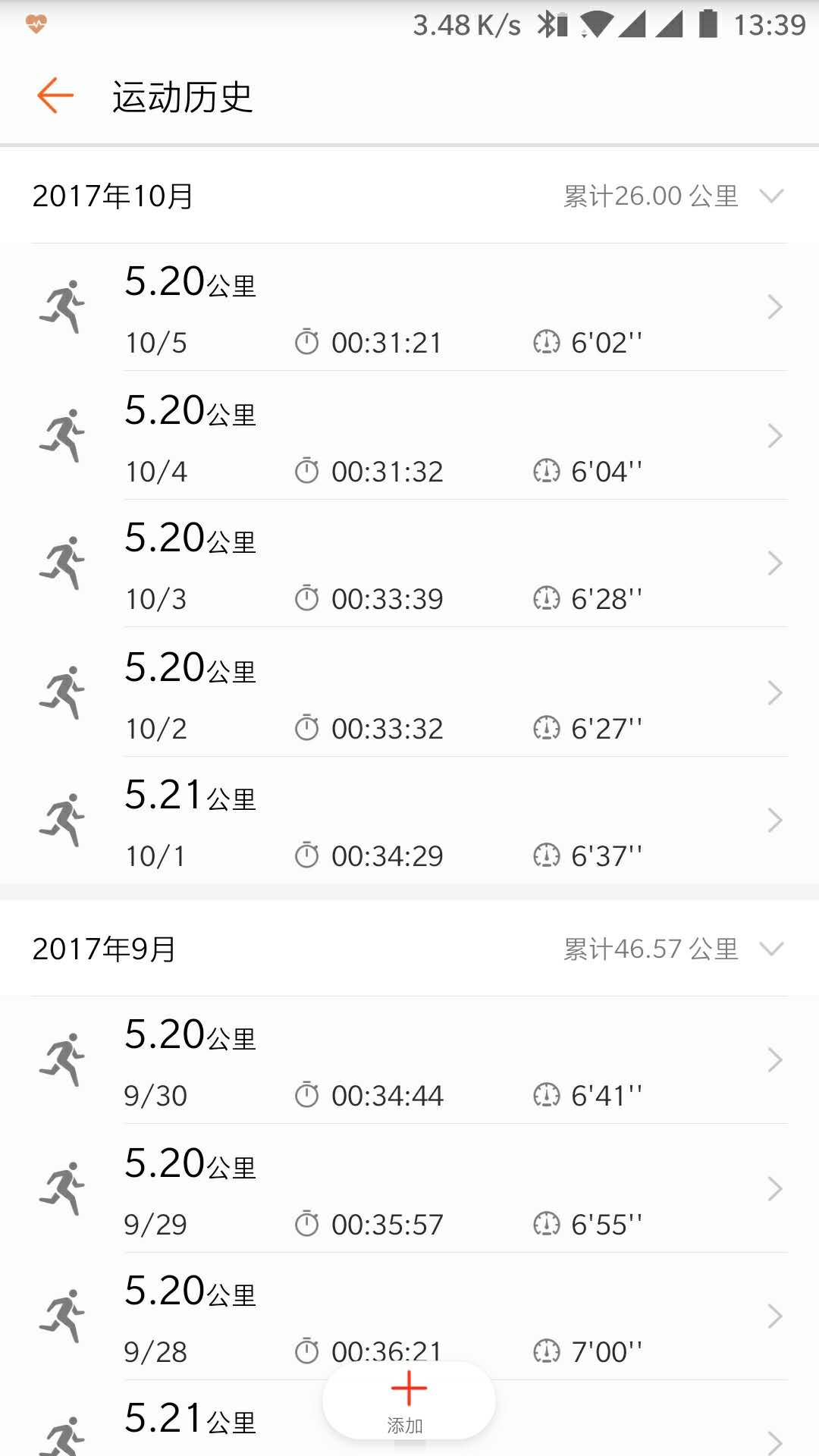
Task: Open the 9/30 run record
Action: (409, 1060)
